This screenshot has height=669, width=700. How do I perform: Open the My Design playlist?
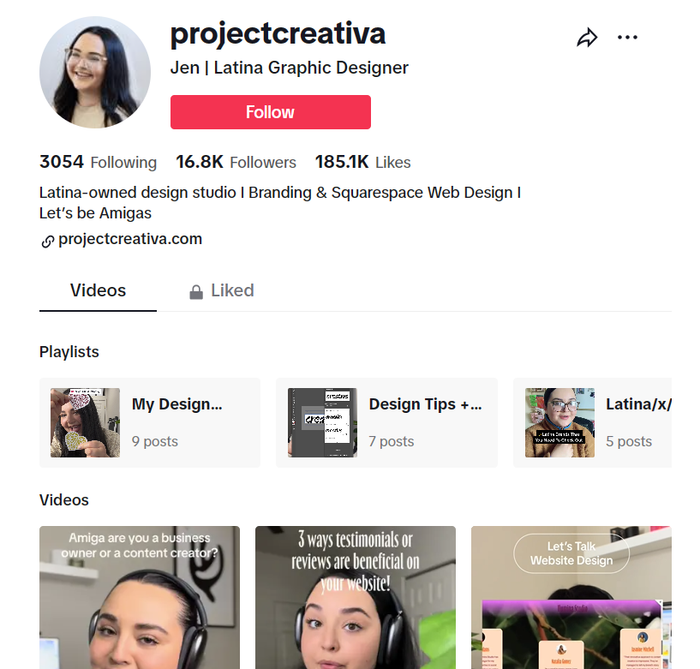tap(150, 423)
